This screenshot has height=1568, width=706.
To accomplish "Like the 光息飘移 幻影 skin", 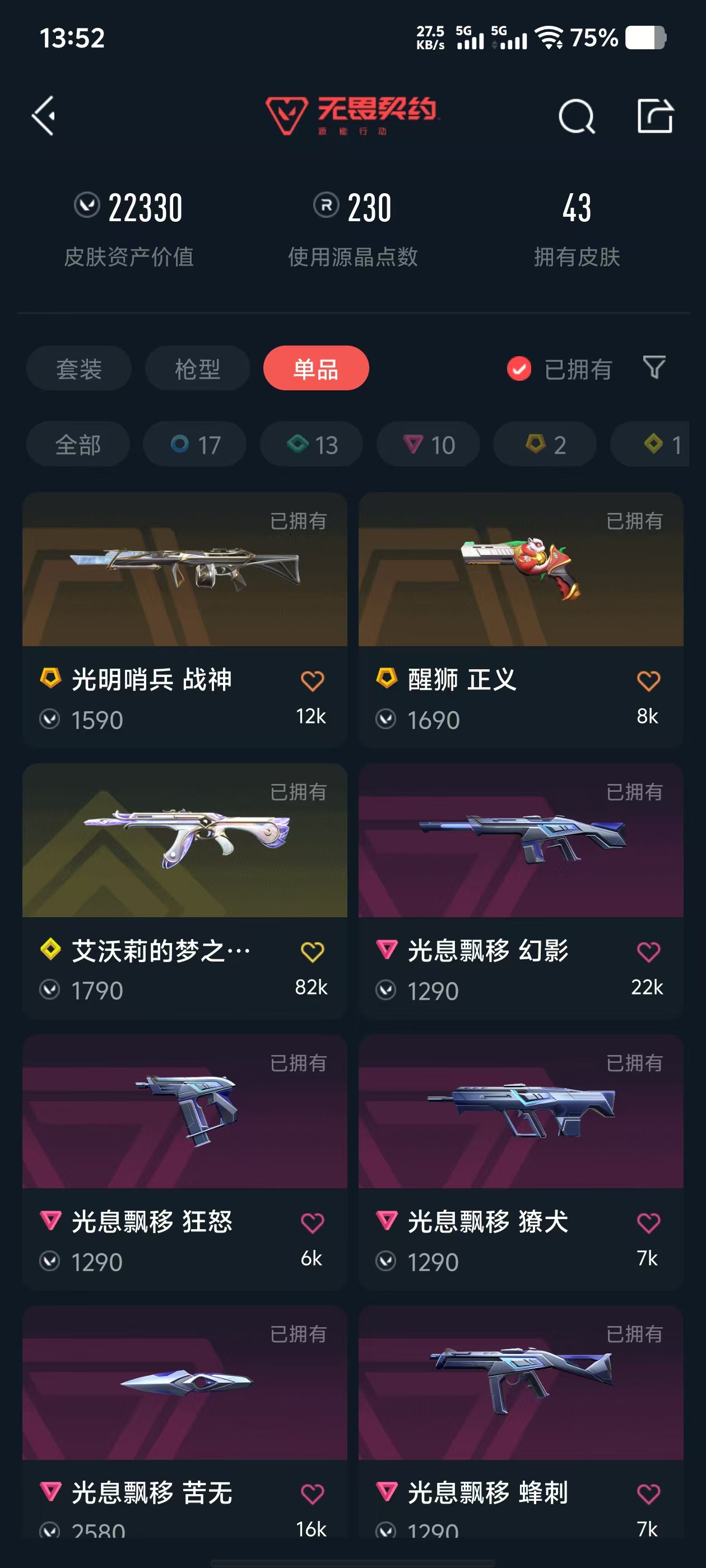I will coord(649,952).
